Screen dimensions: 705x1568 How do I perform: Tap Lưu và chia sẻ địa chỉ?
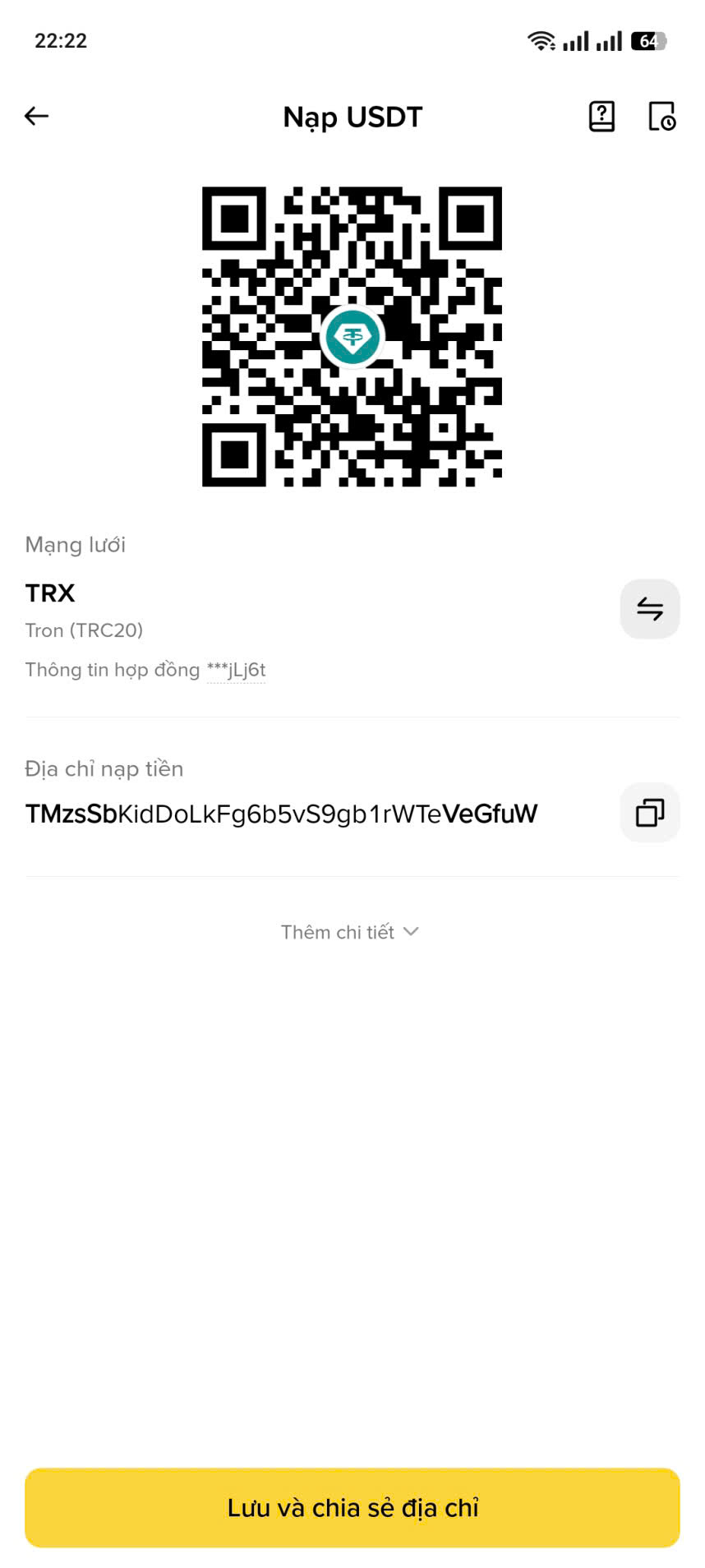tap(352, 1508)
